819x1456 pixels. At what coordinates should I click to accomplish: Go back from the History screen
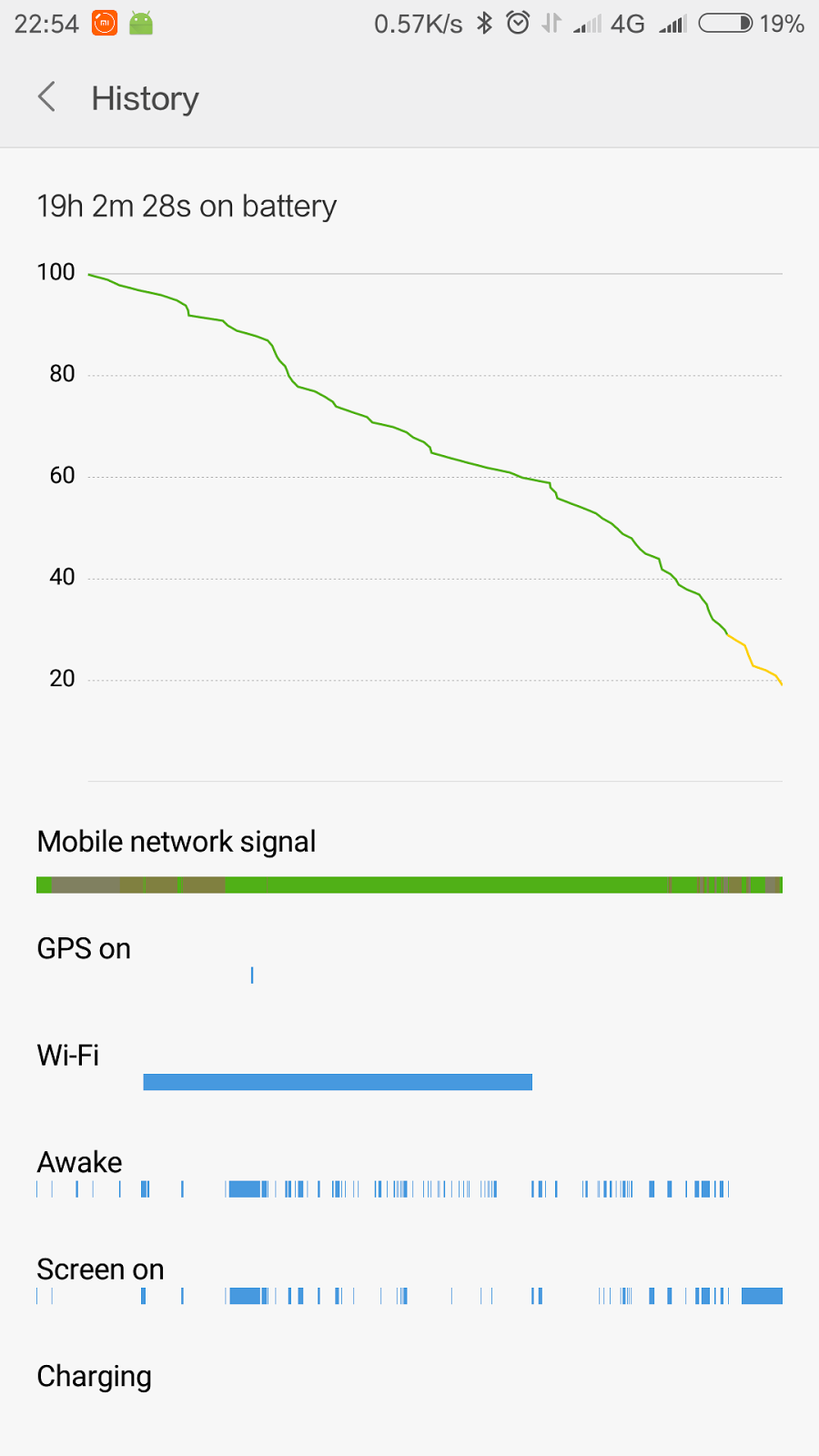point(47,97)
